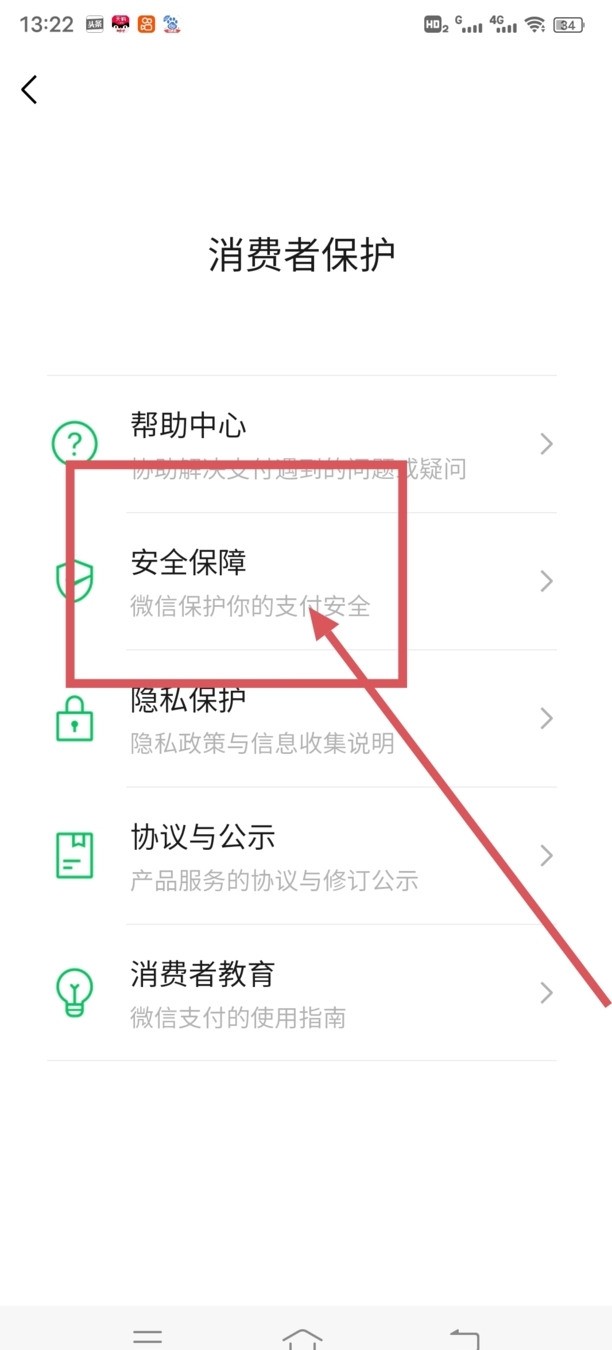
Task: Tap the system home button
Action: click(303, 1338)
